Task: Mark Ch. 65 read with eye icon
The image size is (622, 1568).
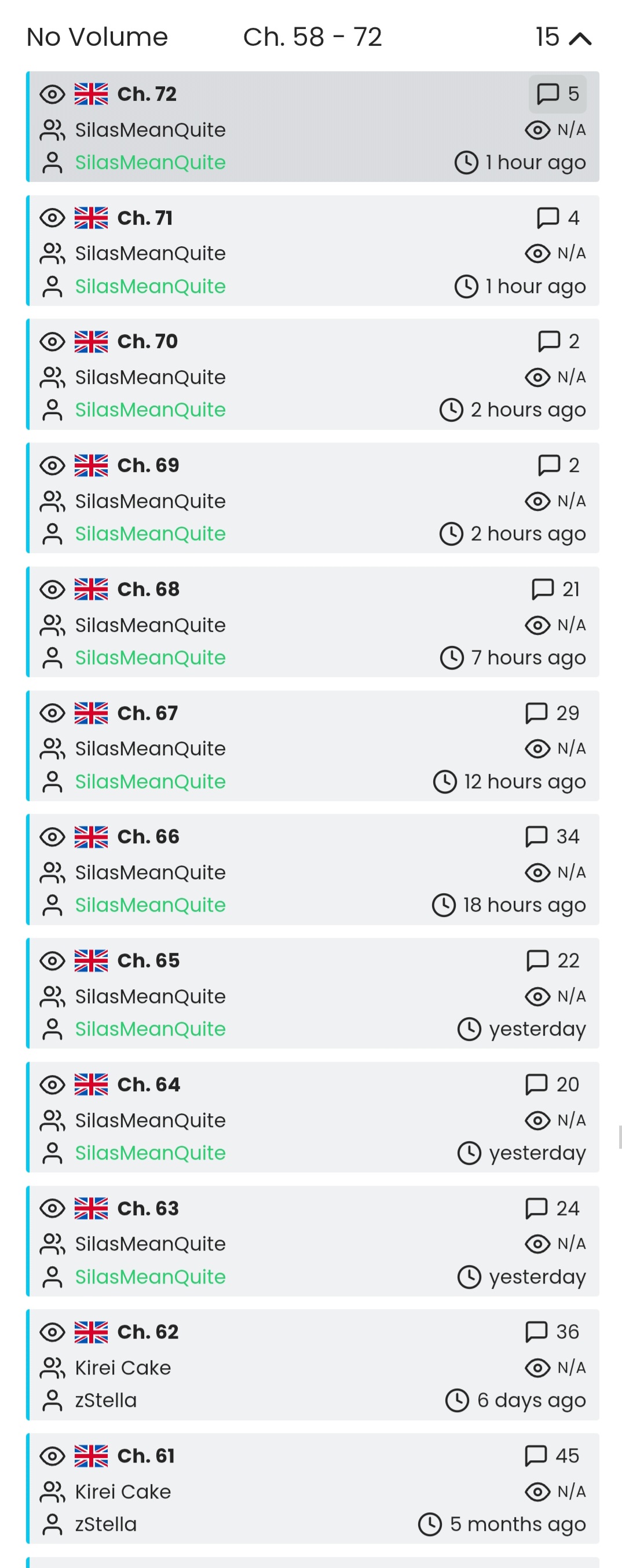Action: coord(52,960)
